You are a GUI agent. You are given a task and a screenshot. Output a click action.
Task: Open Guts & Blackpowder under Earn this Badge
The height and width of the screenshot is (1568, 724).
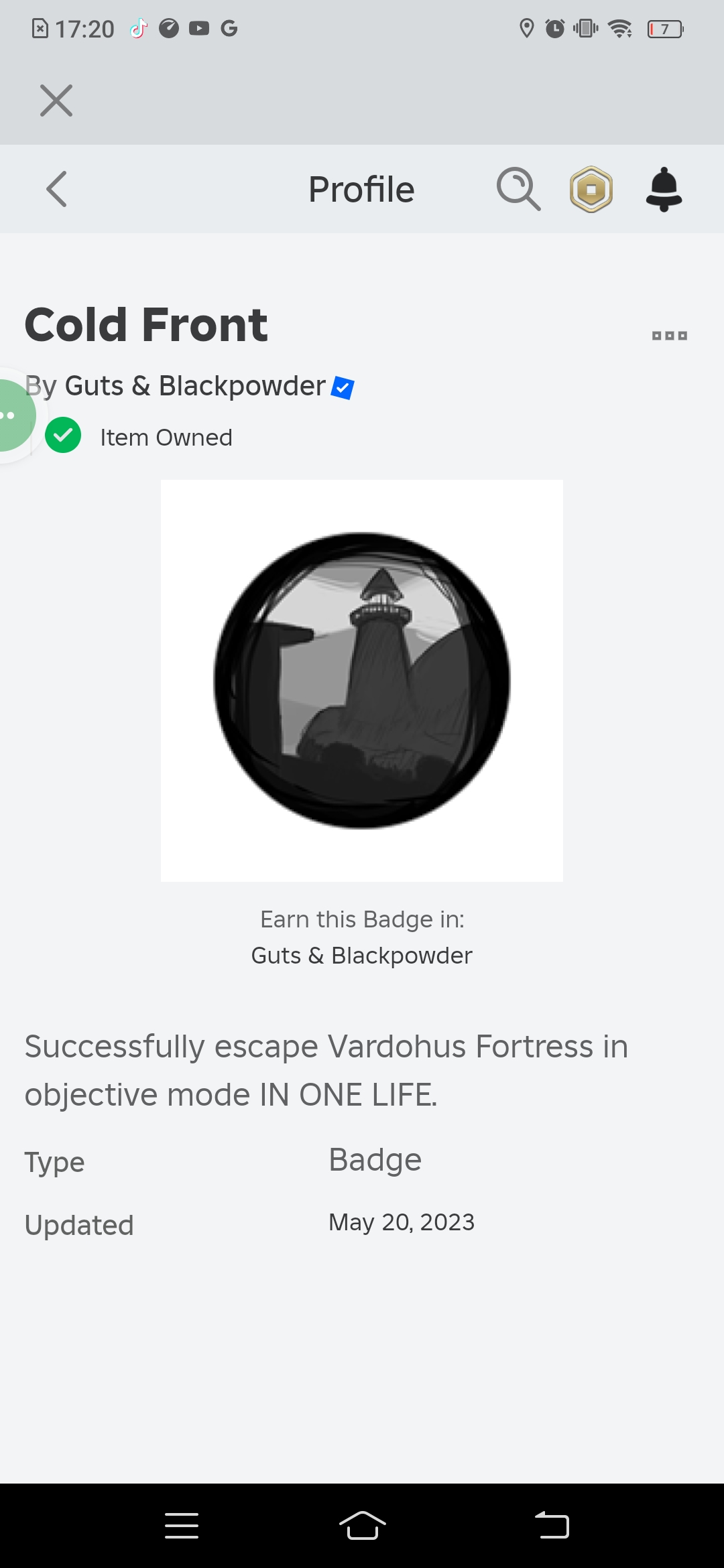pyautogui.click(x=361, y=956)
